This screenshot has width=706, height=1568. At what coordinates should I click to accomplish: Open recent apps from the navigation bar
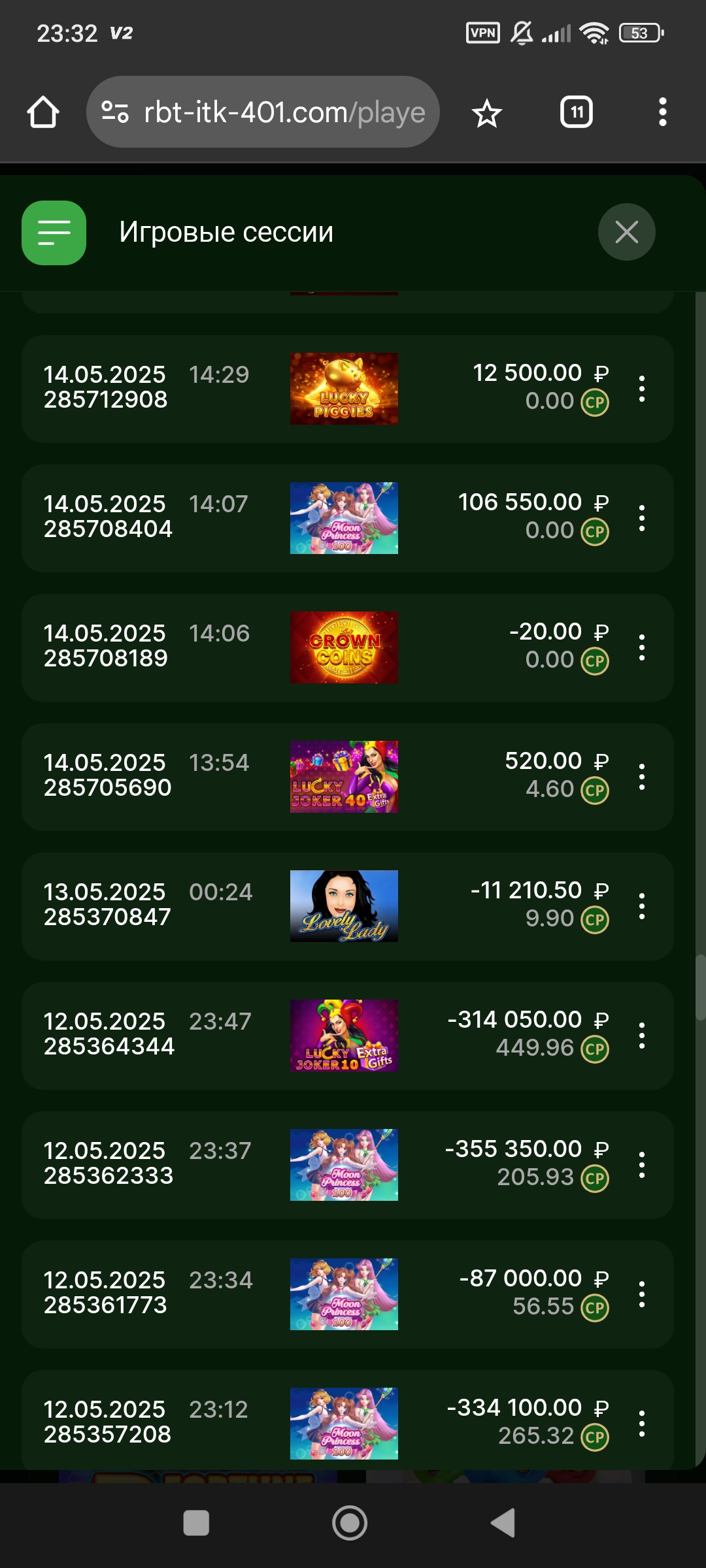196,1523
